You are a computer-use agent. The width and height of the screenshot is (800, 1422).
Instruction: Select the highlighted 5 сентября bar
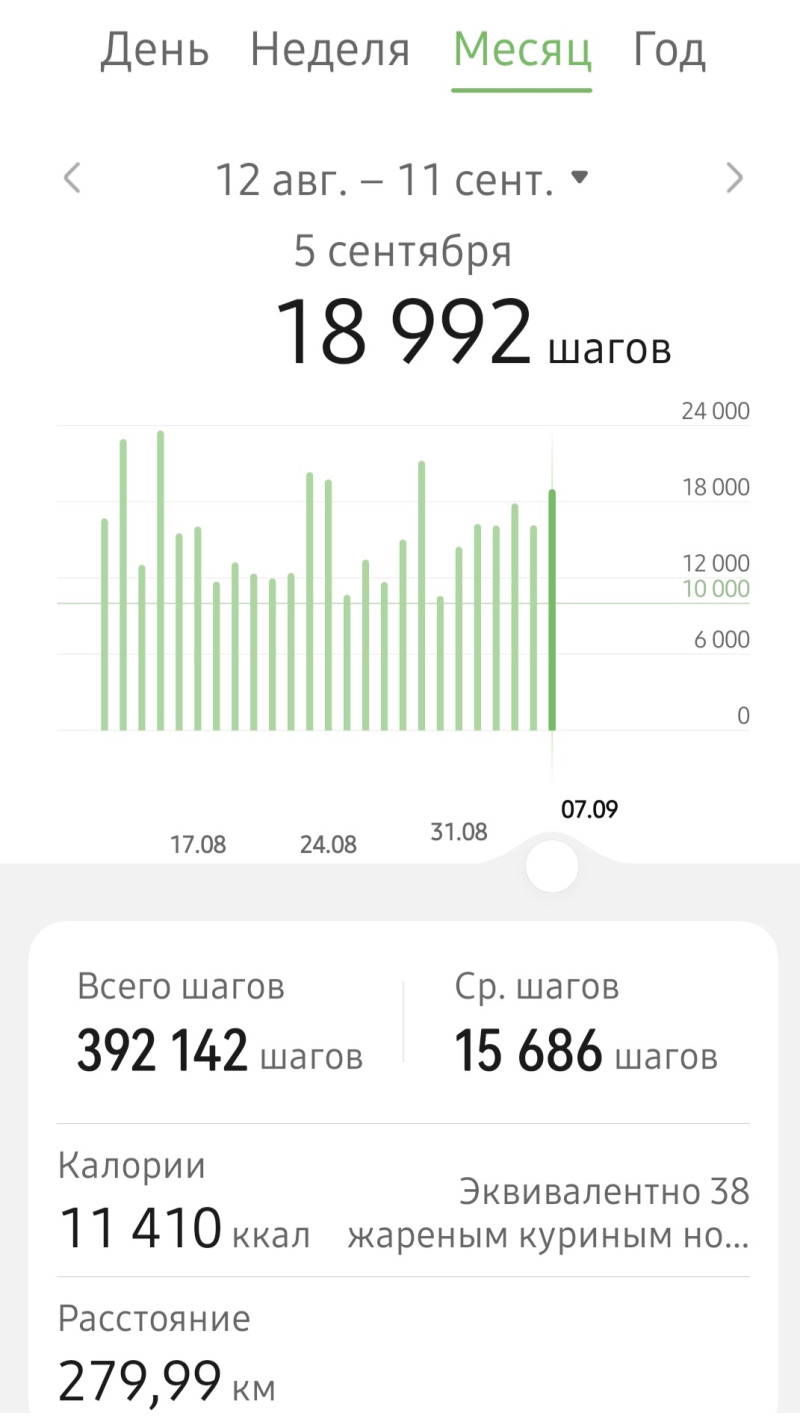(x=552, y=610)
